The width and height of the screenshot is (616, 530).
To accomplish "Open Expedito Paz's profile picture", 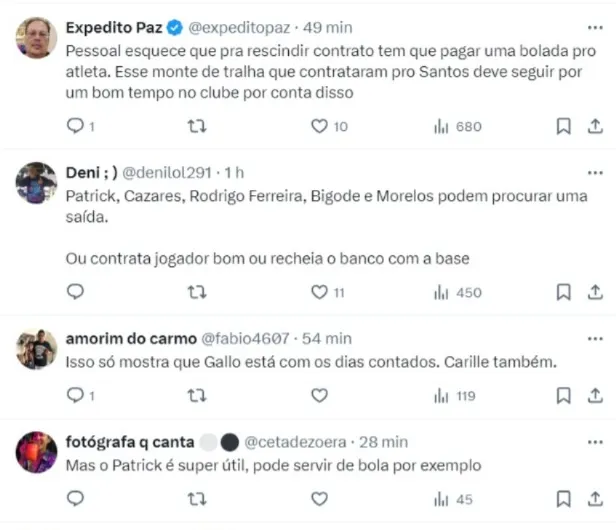I will point(38,38).
